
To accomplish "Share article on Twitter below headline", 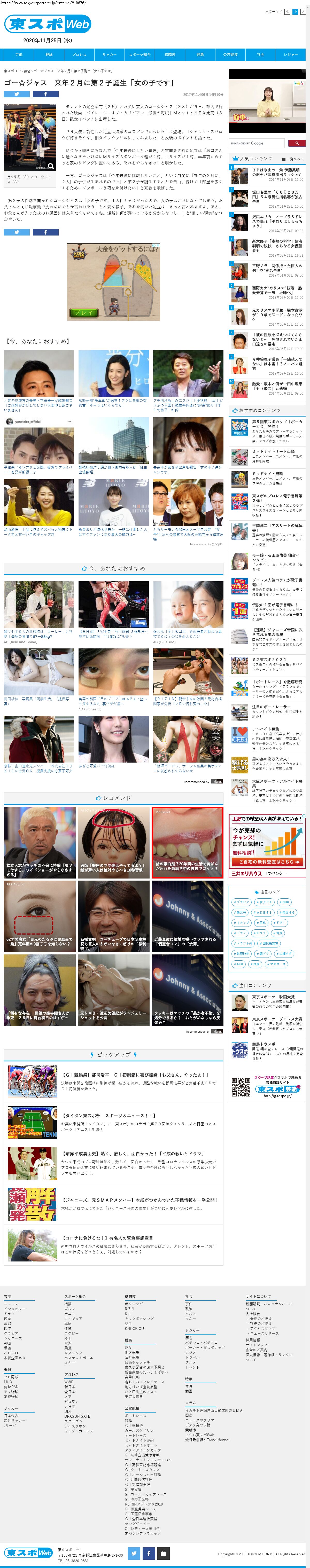I will point(17,94).
